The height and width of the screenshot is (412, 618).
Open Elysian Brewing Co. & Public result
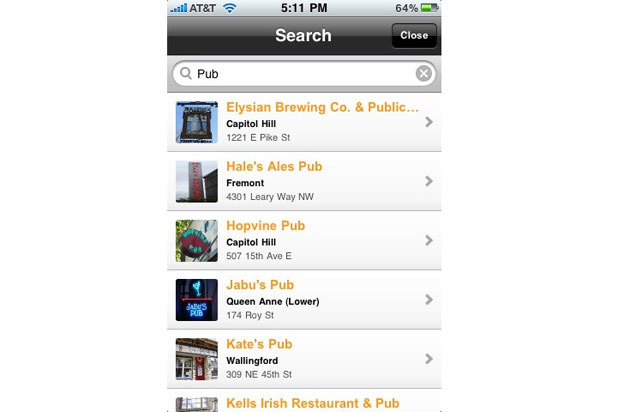304,122
